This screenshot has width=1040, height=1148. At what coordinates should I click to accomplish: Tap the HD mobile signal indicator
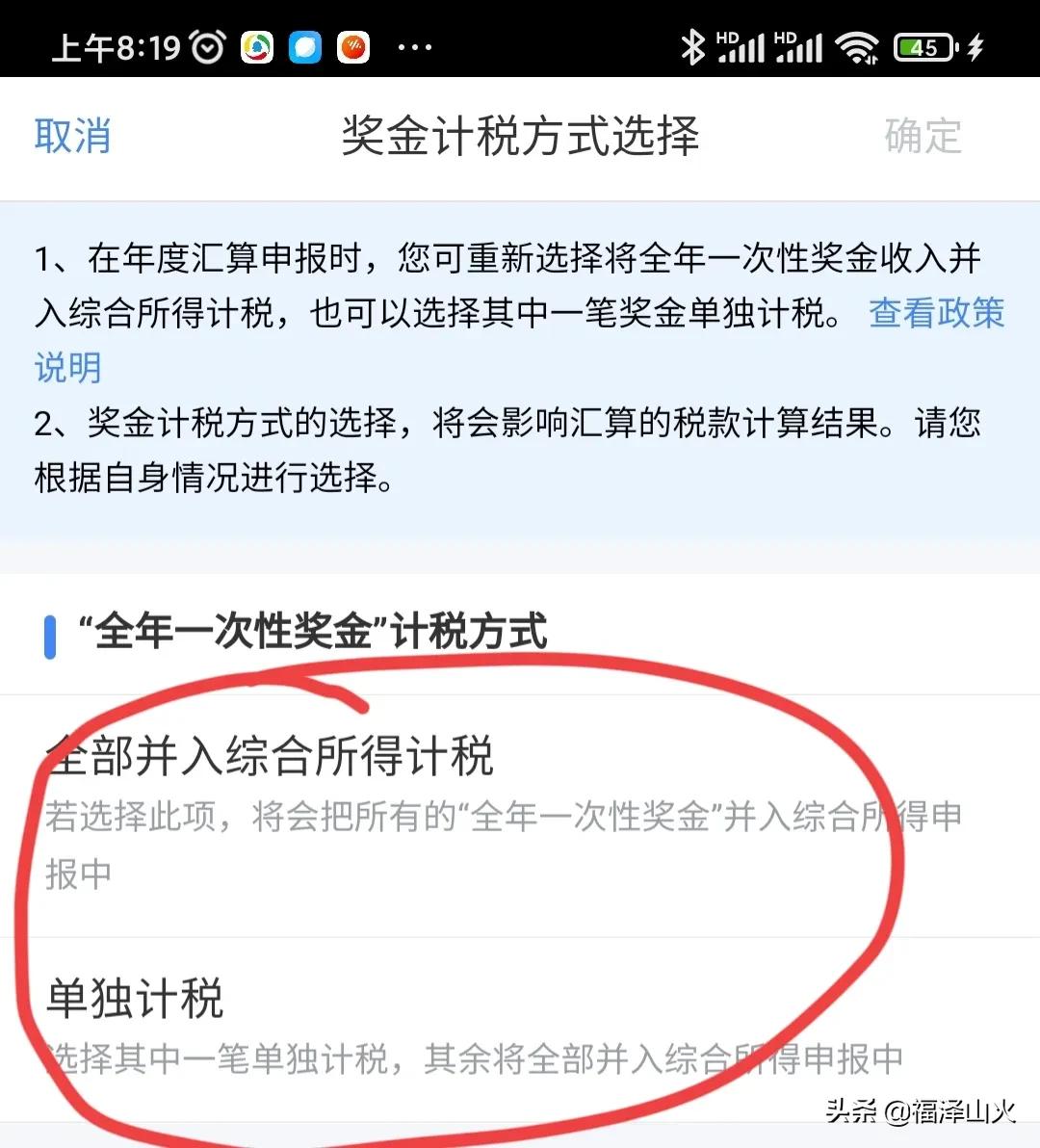tap(741, 43)
